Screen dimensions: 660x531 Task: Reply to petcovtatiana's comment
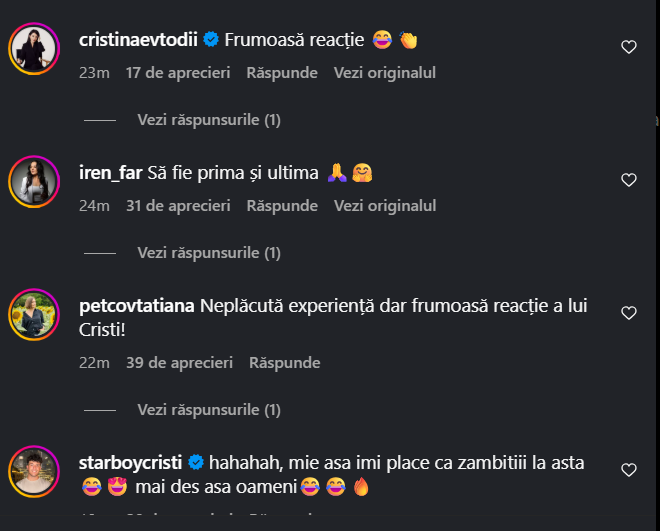[x=284, y=362]
